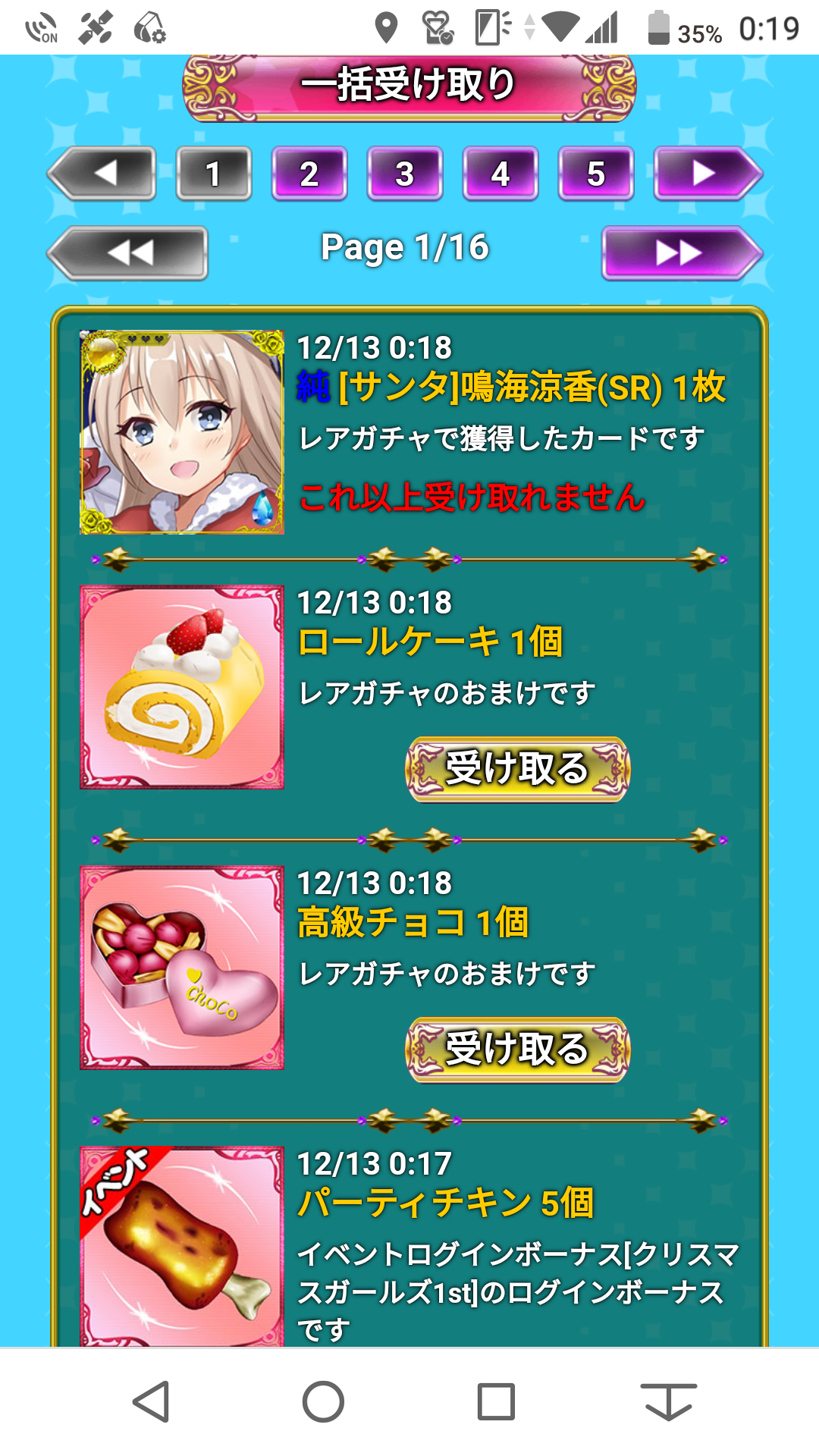
Task: Jump back with the double left arrow
Action: point(129,253)
